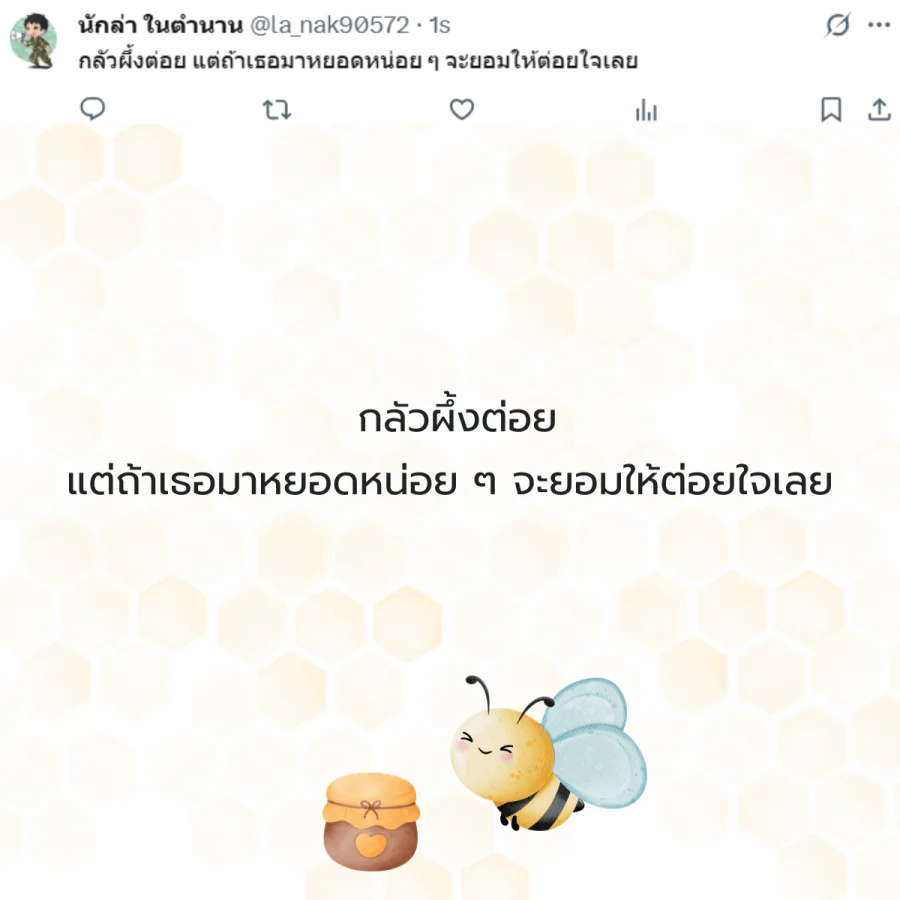Open the profile avatar of นักล่า ในตำนาน
This screenshot has height=900, width=900.
tap(39, 40)
